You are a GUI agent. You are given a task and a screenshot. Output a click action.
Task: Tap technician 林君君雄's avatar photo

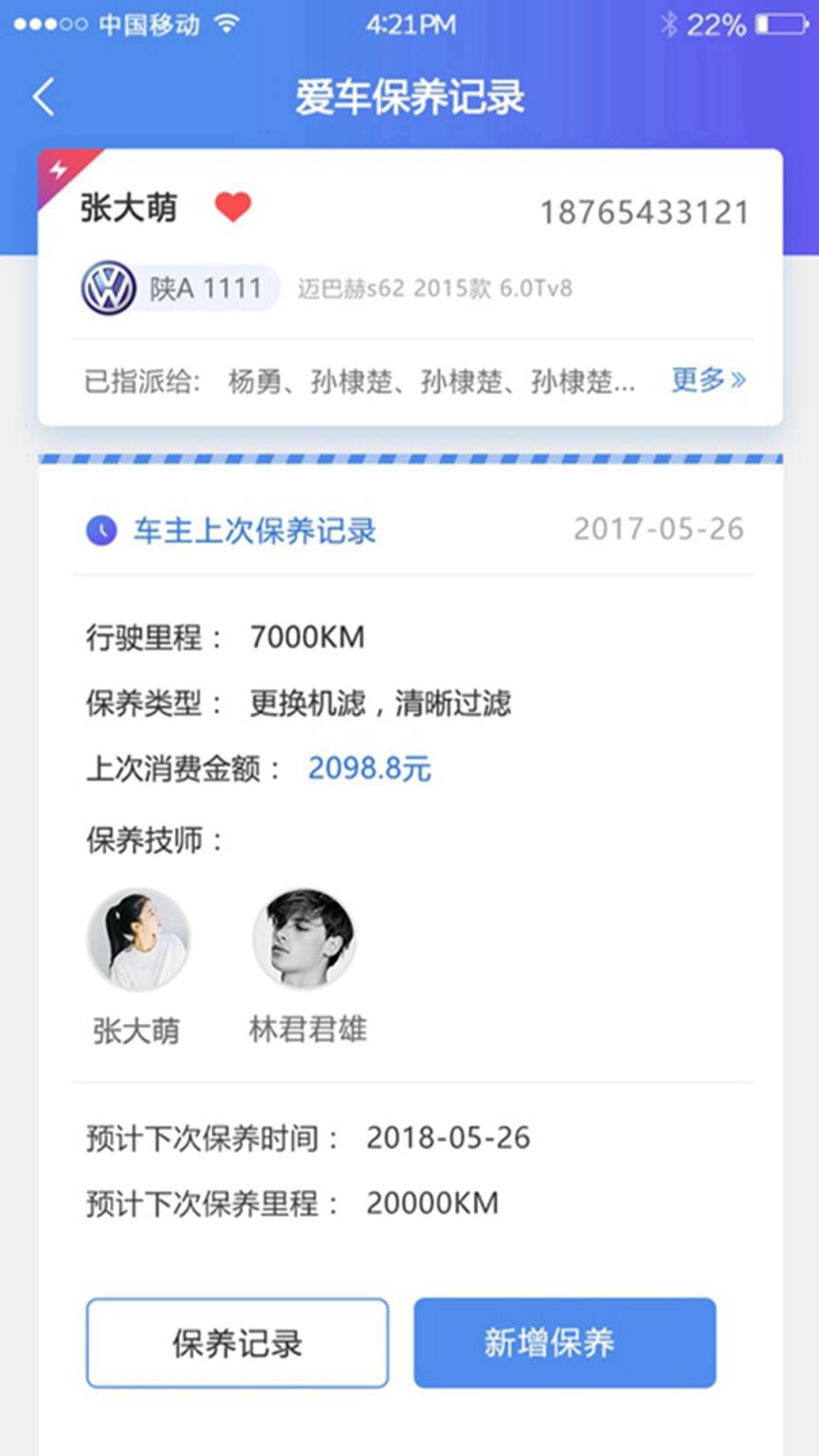(303, 937)
